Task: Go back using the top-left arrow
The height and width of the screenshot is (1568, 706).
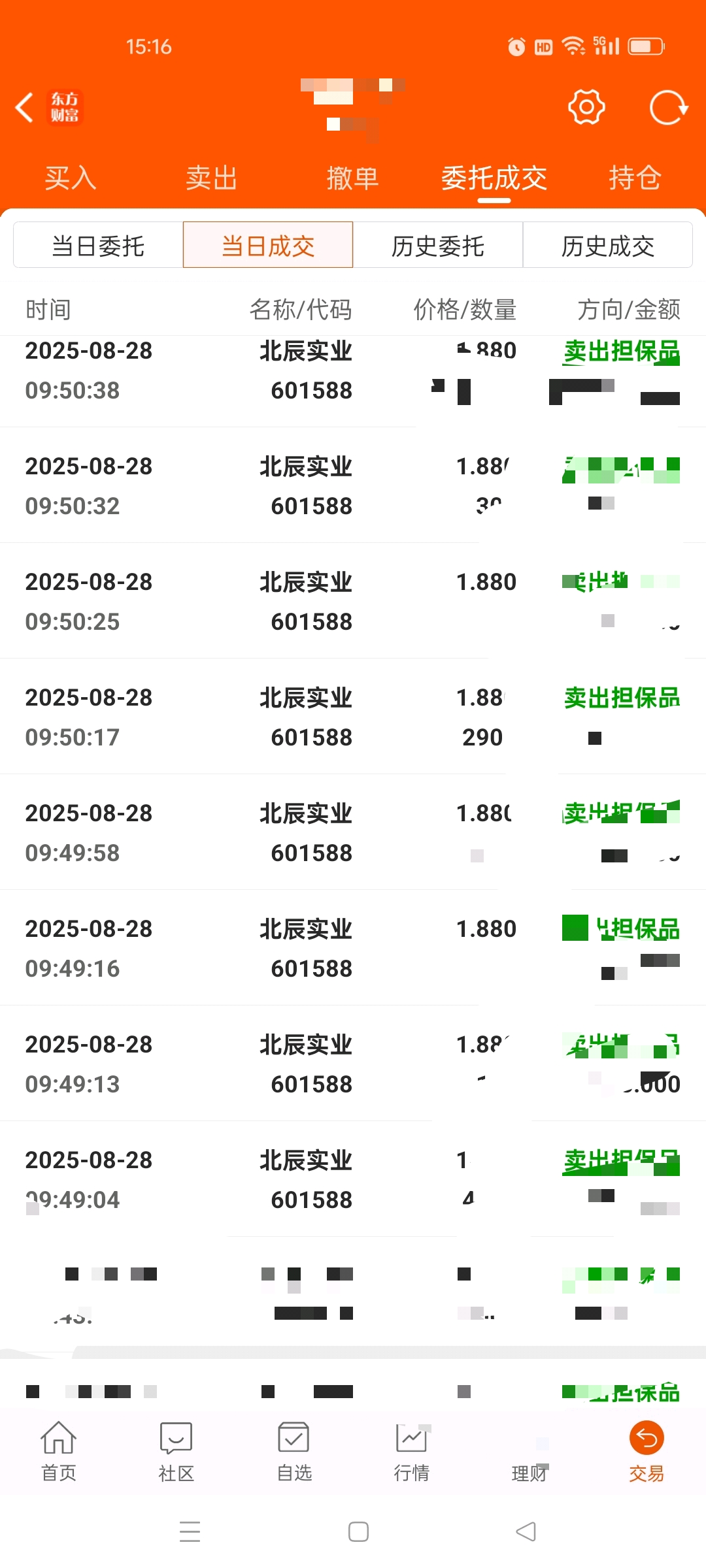Action: click(25, 108)
